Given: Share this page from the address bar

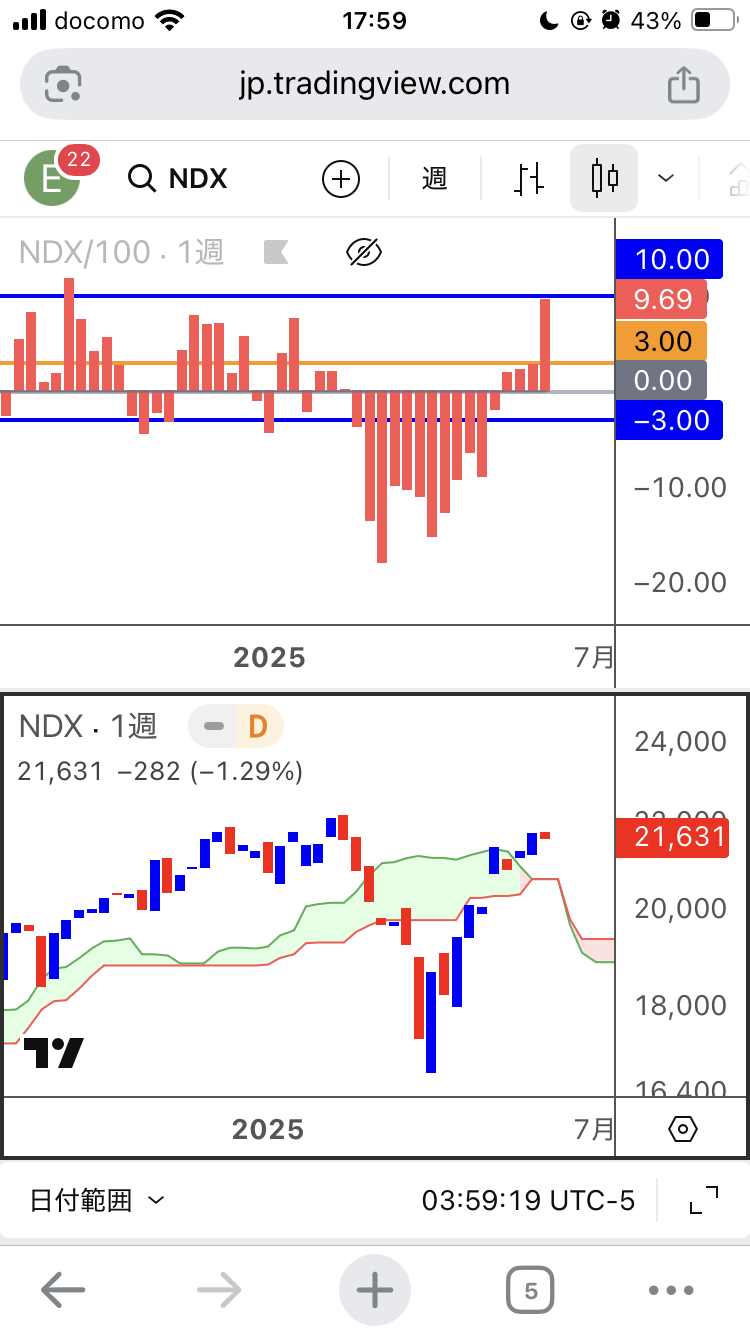Looking at the screenshot, I should click(x=683, y=85).
